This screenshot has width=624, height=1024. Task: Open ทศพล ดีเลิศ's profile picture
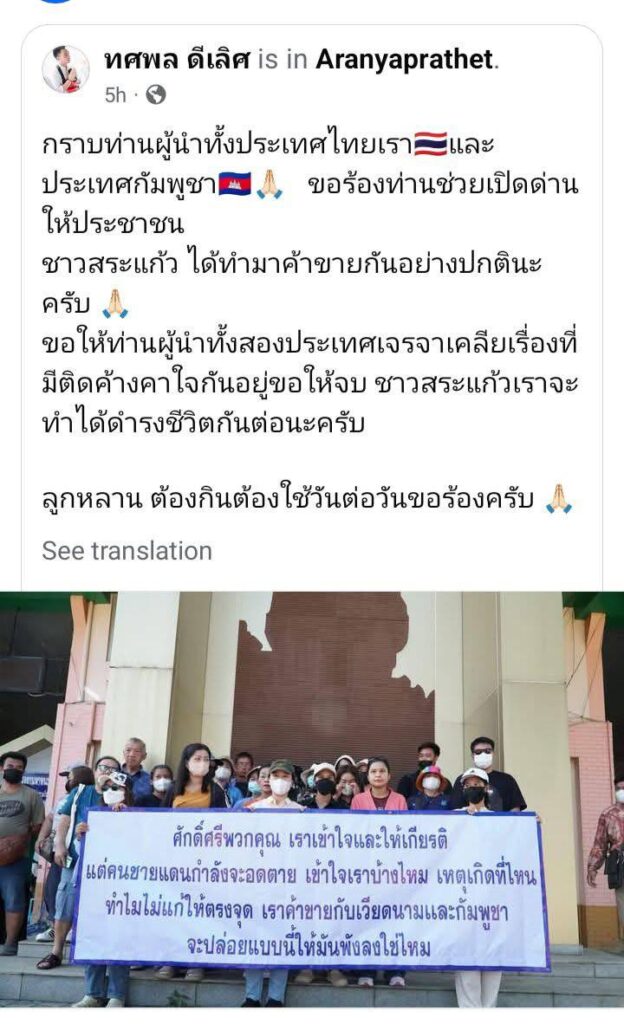(x=66, y=70)
